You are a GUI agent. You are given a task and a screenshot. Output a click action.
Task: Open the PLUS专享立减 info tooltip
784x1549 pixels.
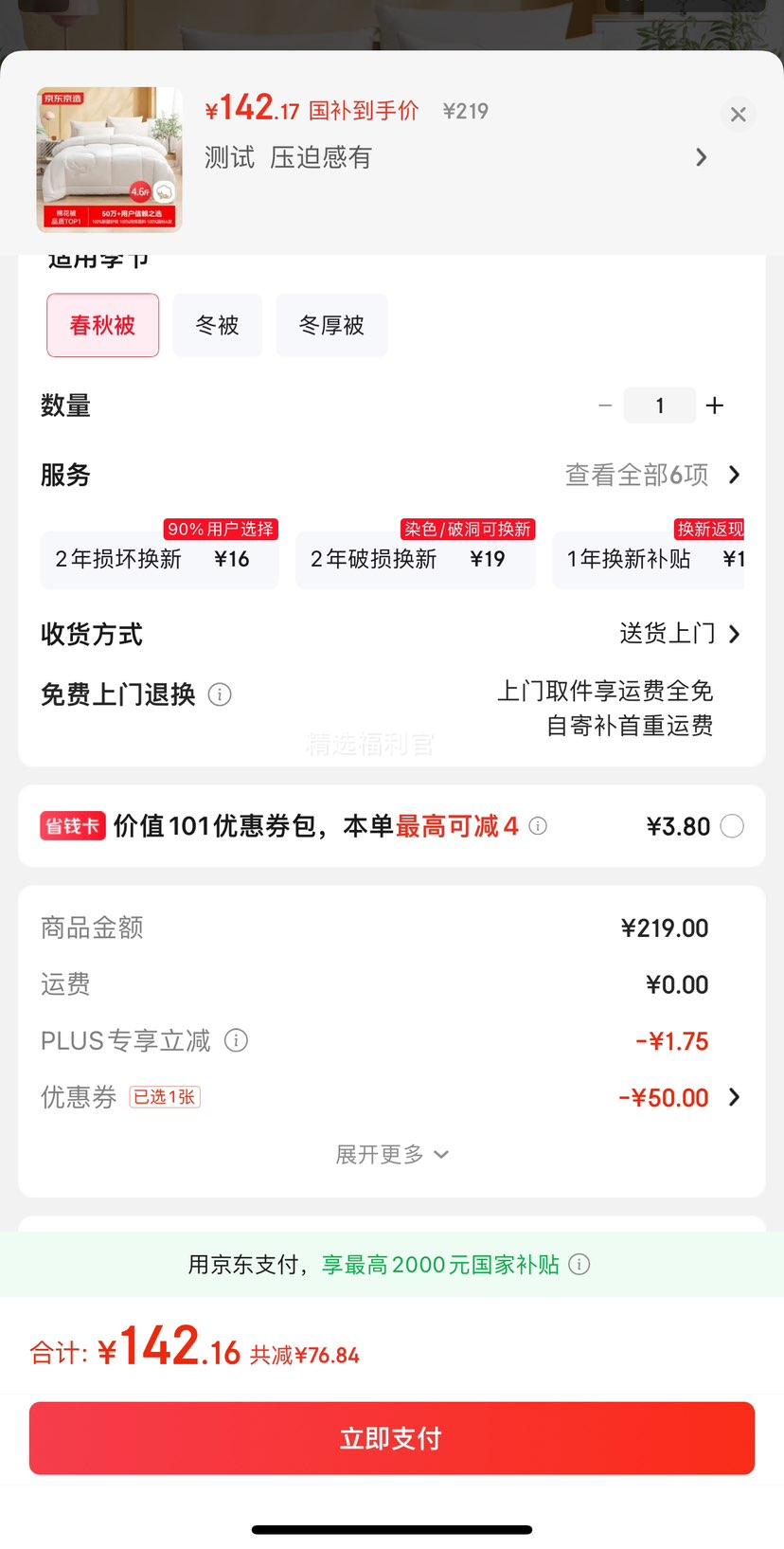click(236, 1040)
